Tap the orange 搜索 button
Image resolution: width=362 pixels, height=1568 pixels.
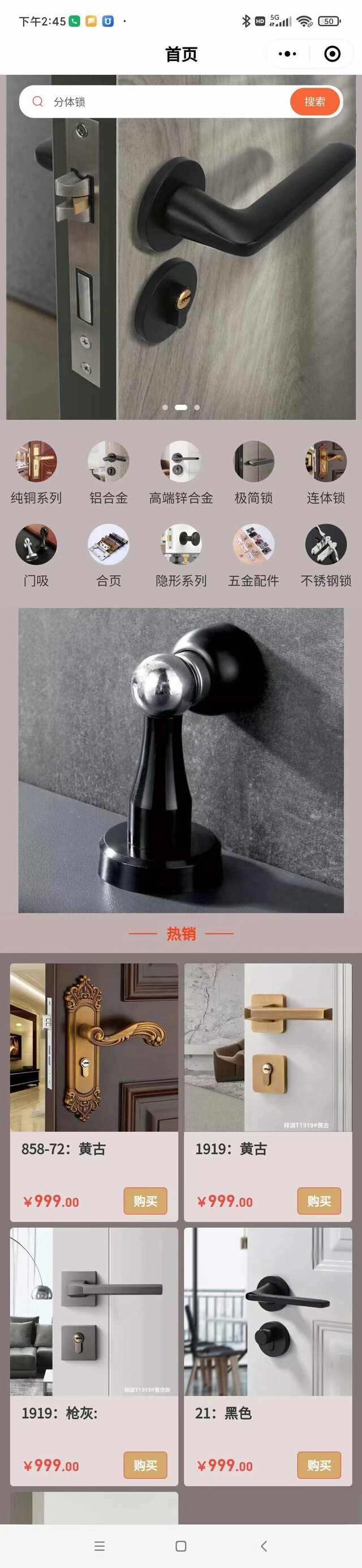click(314, 102)
